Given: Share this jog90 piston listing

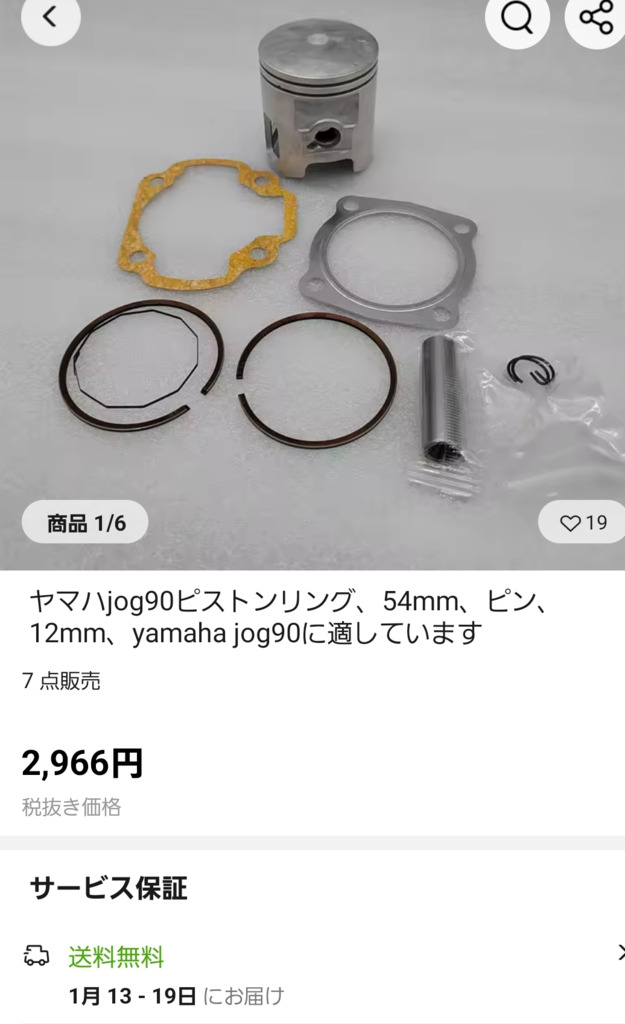Looking at the screenshot, I should tap(596, 18).
